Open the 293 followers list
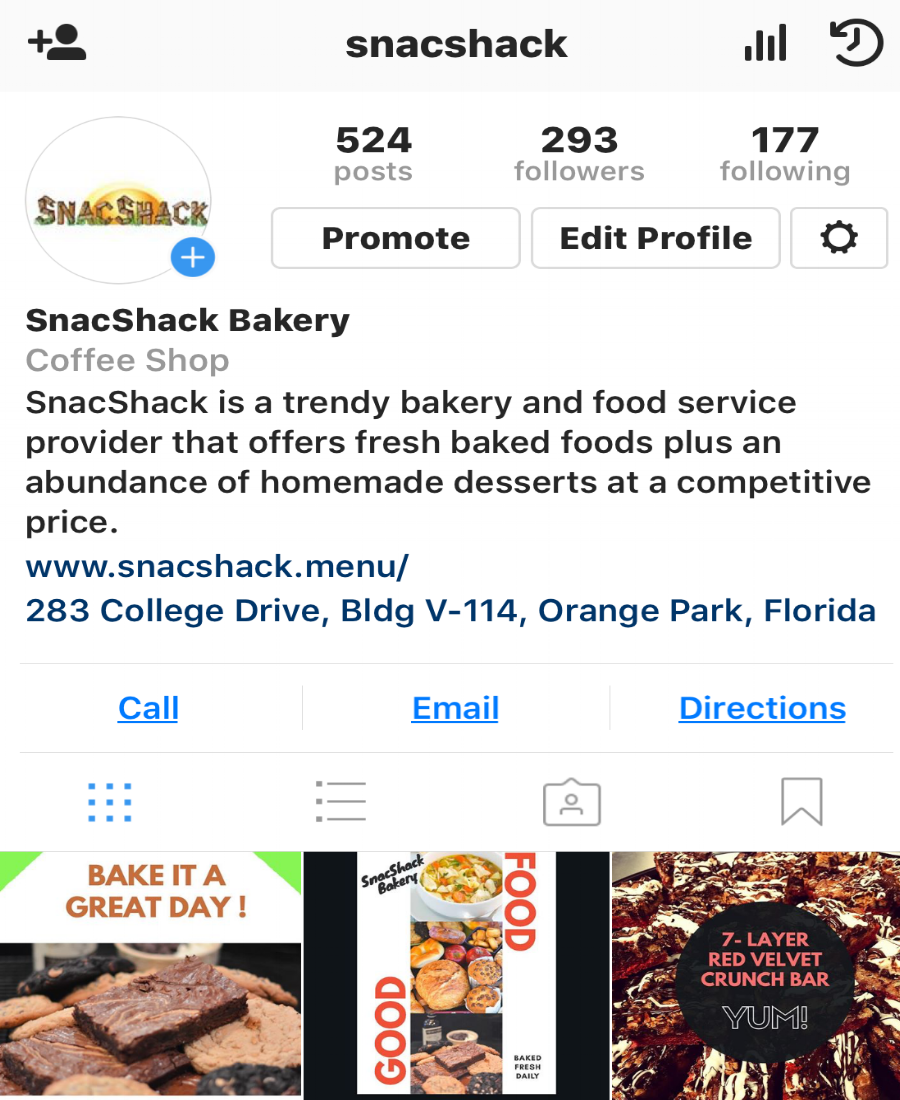This screenshot has height=1100, width=900. (579, 154)
